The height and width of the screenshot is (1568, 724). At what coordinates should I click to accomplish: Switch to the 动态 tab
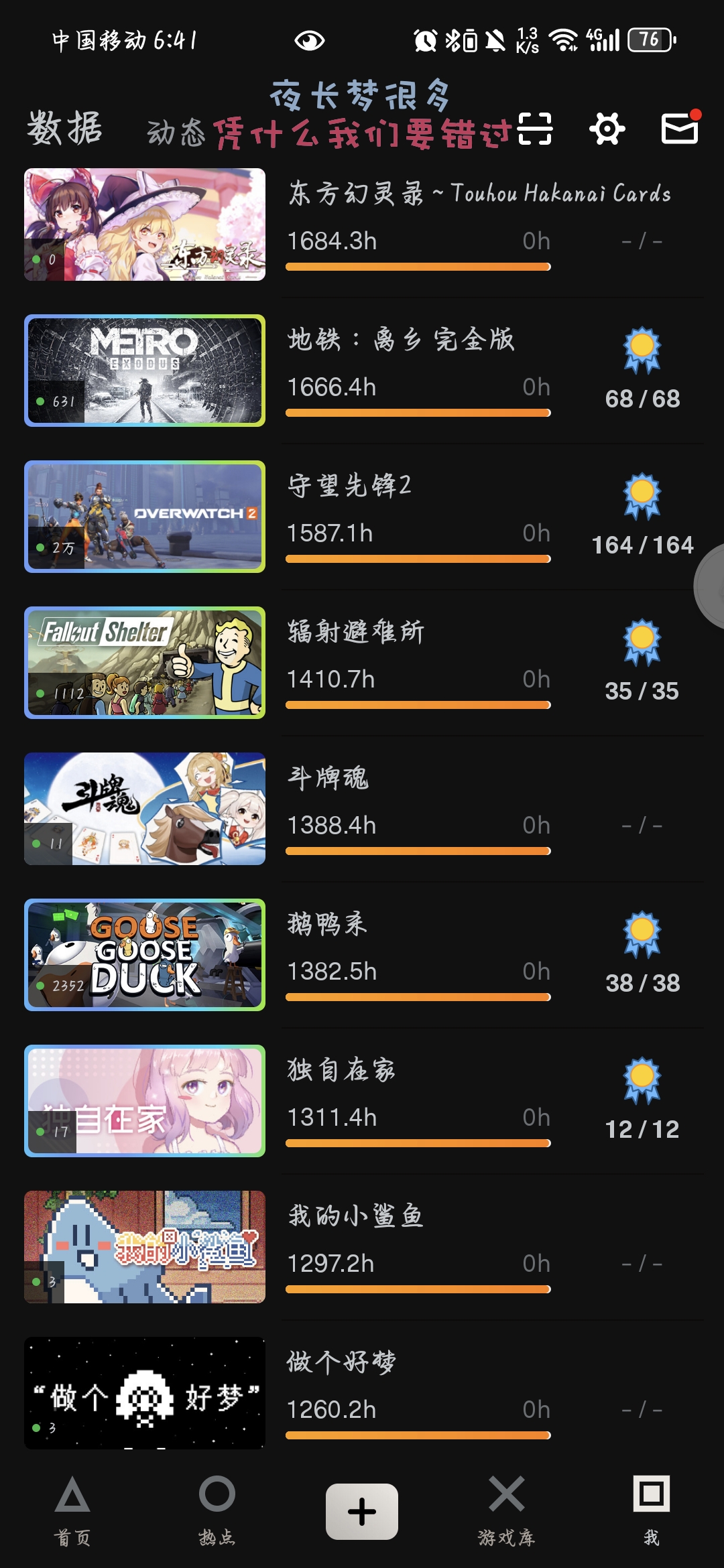coord(176,132)
